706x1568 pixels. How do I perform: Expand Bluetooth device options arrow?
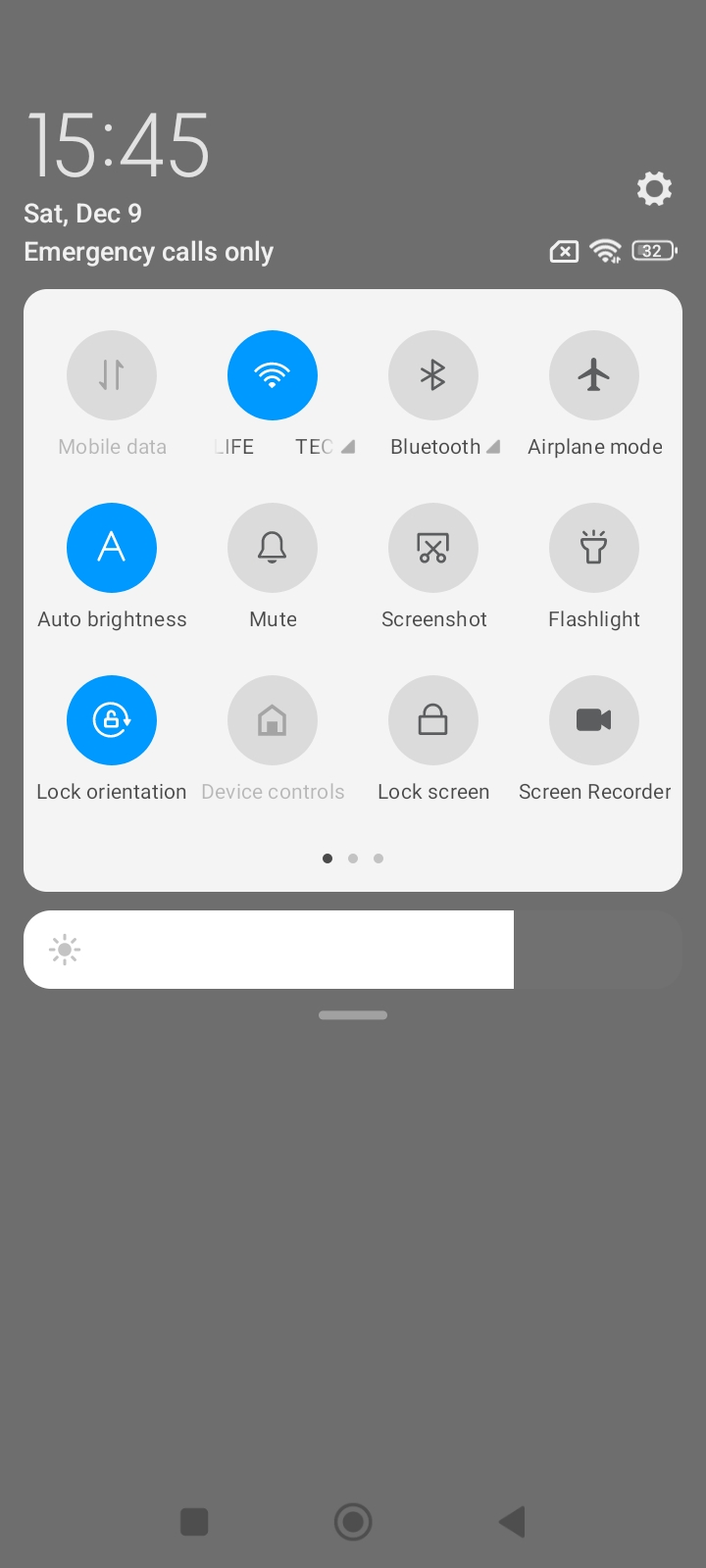pos(493,448)
